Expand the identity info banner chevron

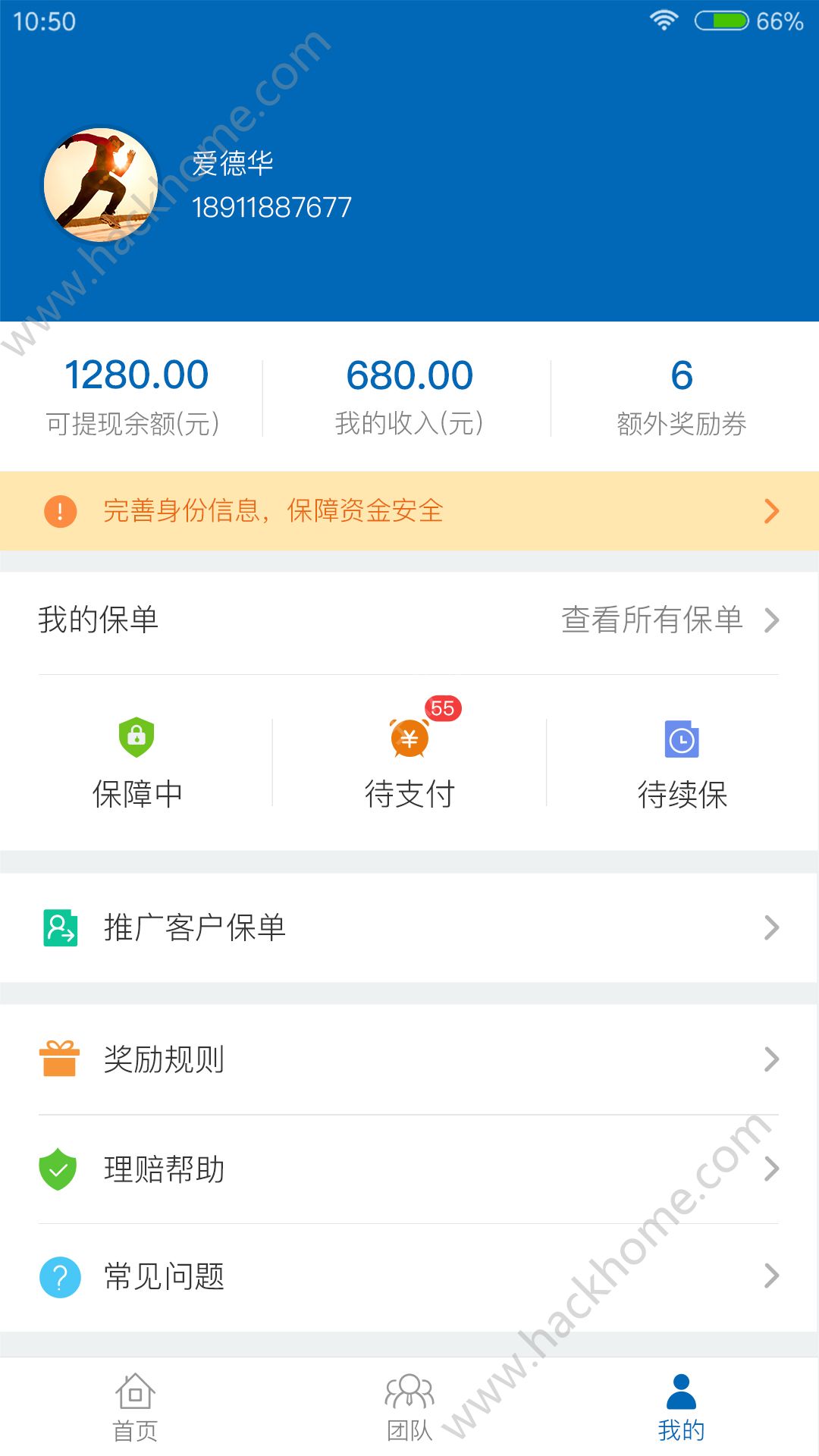[772, 510]
